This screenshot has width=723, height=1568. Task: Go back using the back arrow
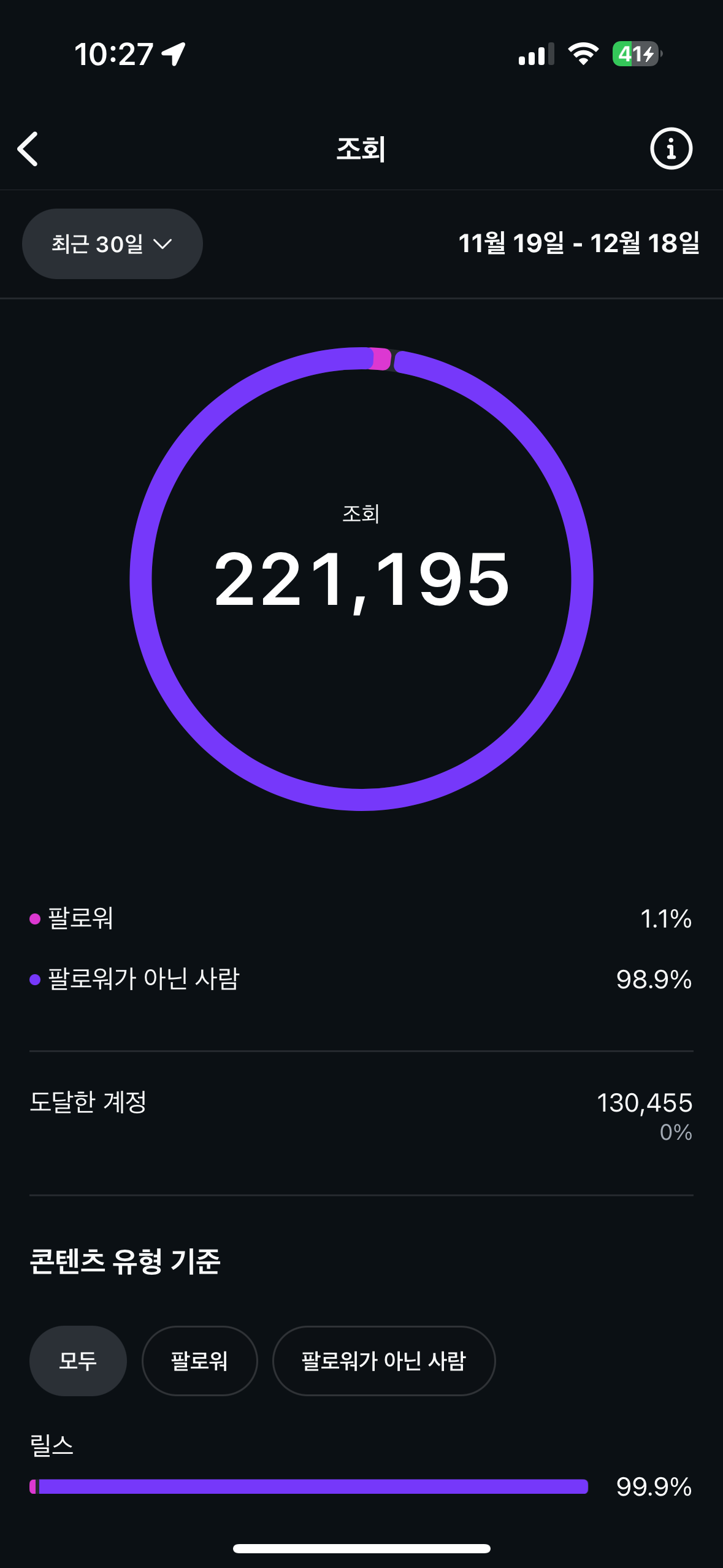pos(28,149)
